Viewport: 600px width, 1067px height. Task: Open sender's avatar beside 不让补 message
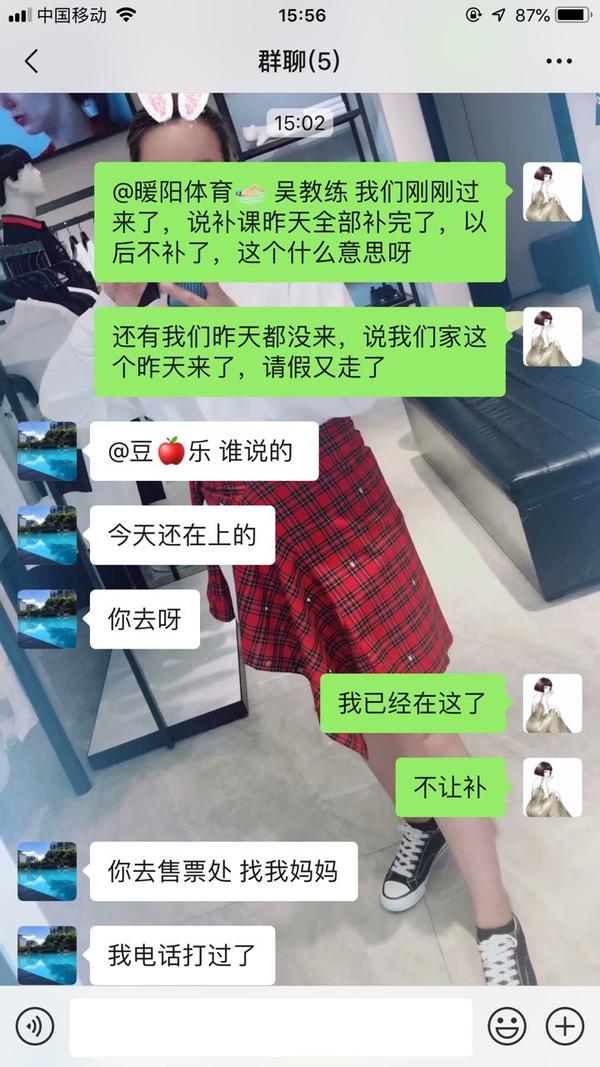point(552,787)
